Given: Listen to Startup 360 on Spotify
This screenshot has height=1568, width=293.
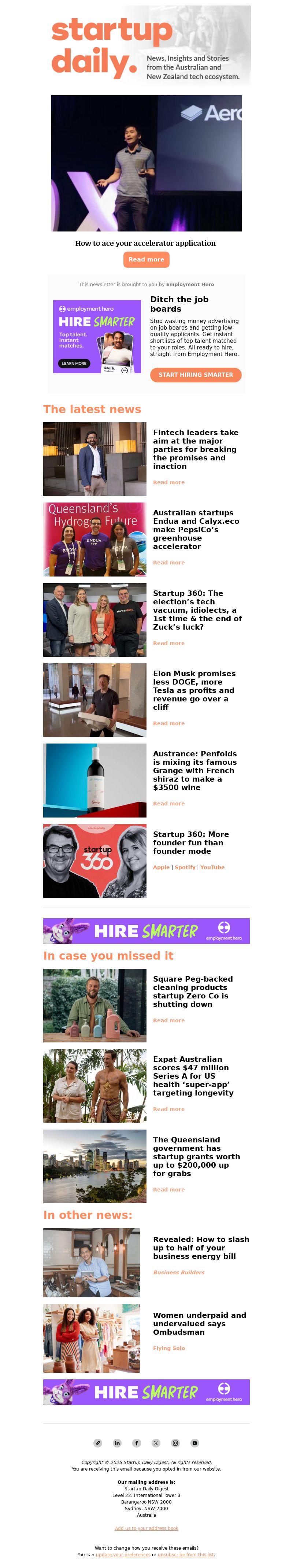Looking at the screenshot, I should coord(185,867).
